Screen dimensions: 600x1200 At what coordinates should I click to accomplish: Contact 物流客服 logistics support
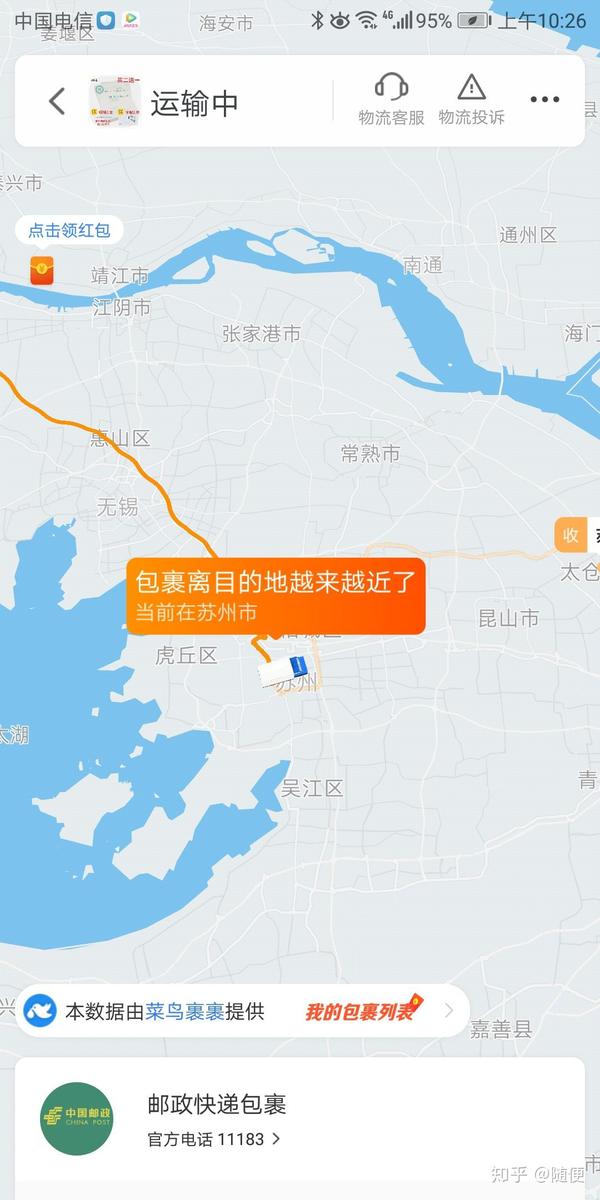click(391, 100)
